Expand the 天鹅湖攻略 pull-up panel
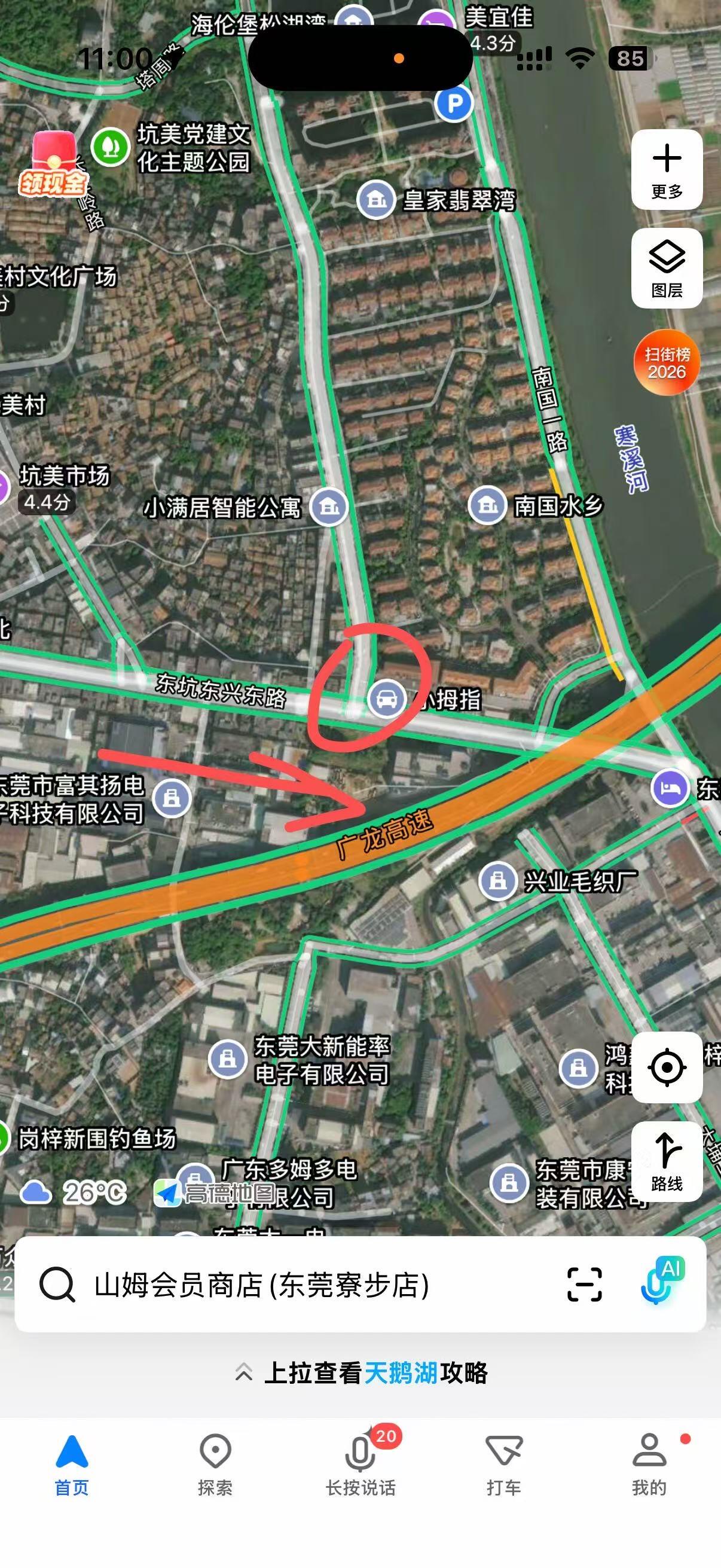Screen dimensions: 721x1568 361,1372
